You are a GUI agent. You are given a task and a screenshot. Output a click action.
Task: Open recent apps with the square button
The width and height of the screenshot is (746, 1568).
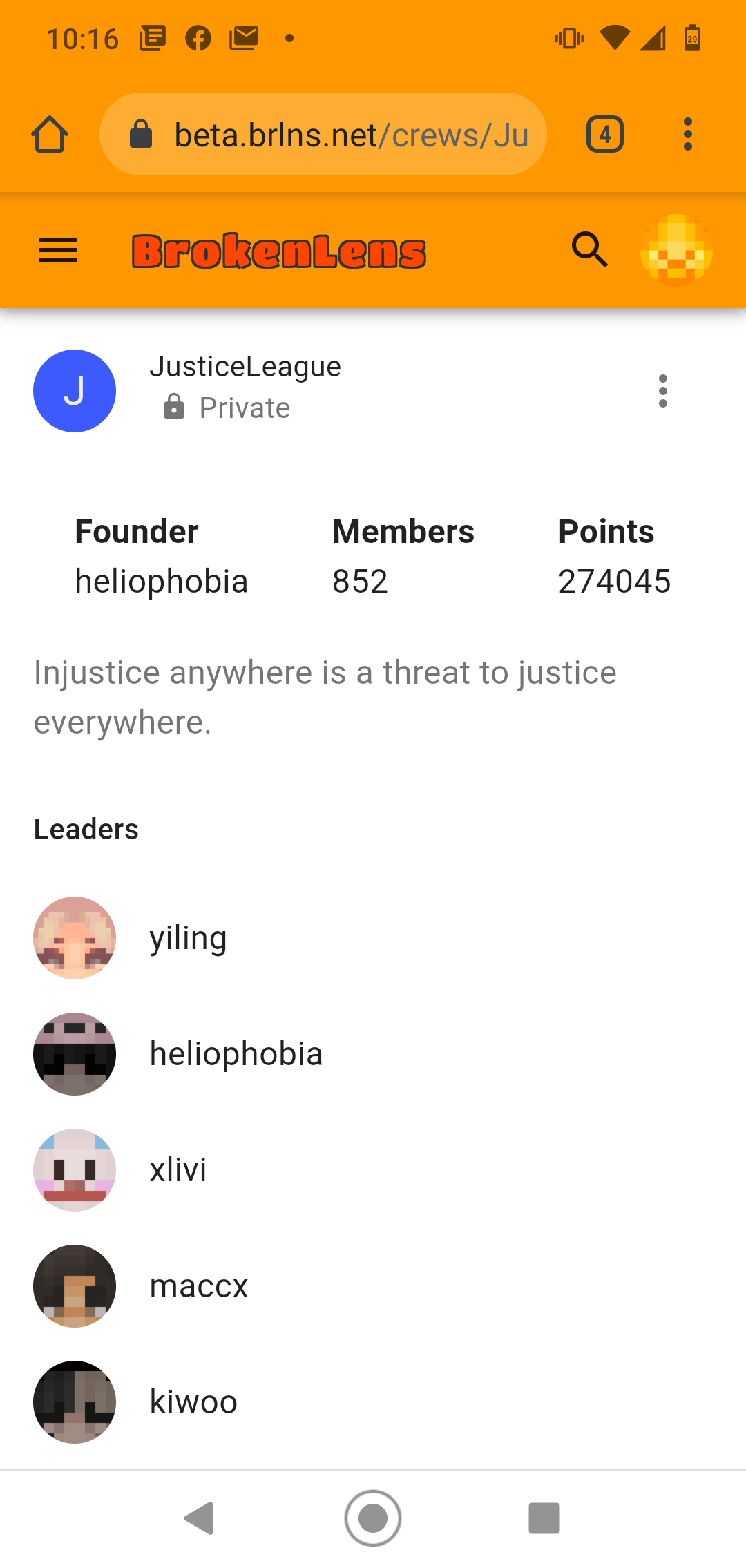tap(544, 1518)
